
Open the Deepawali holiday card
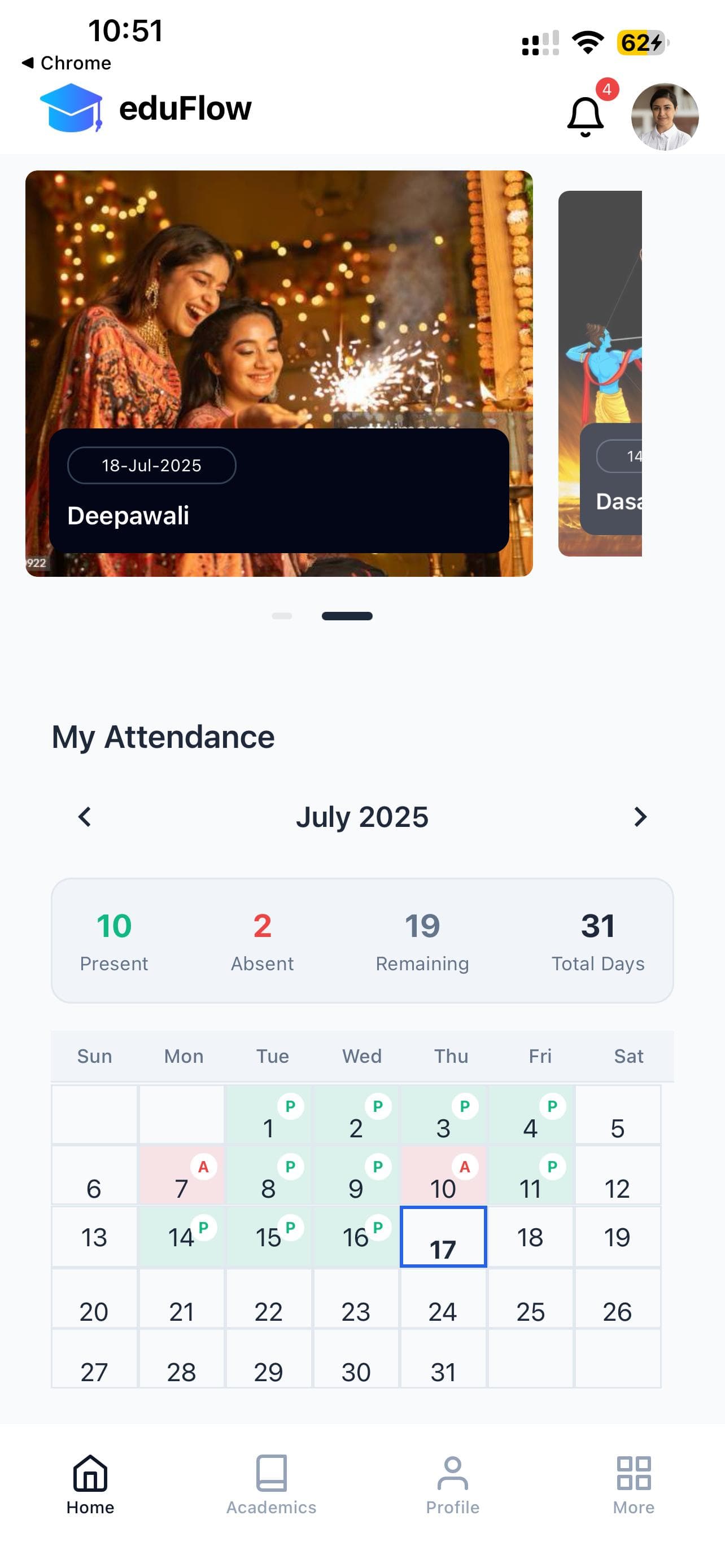279,373
